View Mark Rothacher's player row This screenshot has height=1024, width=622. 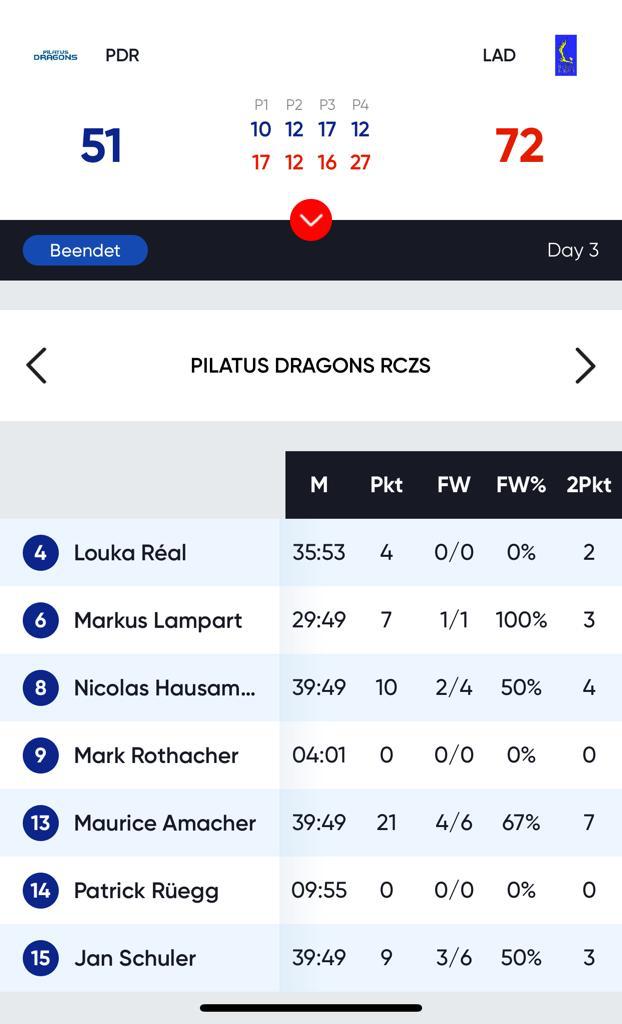coord(311,755)
